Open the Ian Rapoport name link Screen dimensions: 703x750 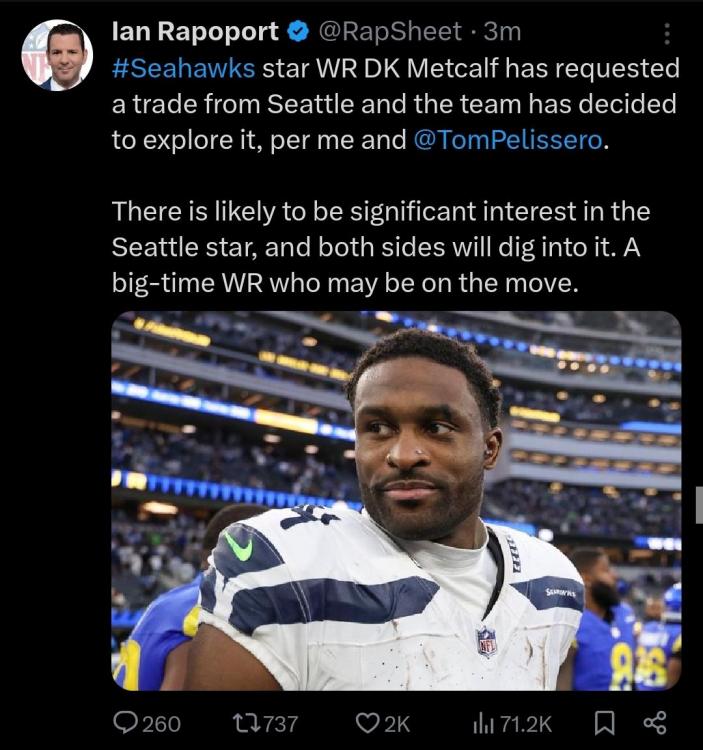195,32
